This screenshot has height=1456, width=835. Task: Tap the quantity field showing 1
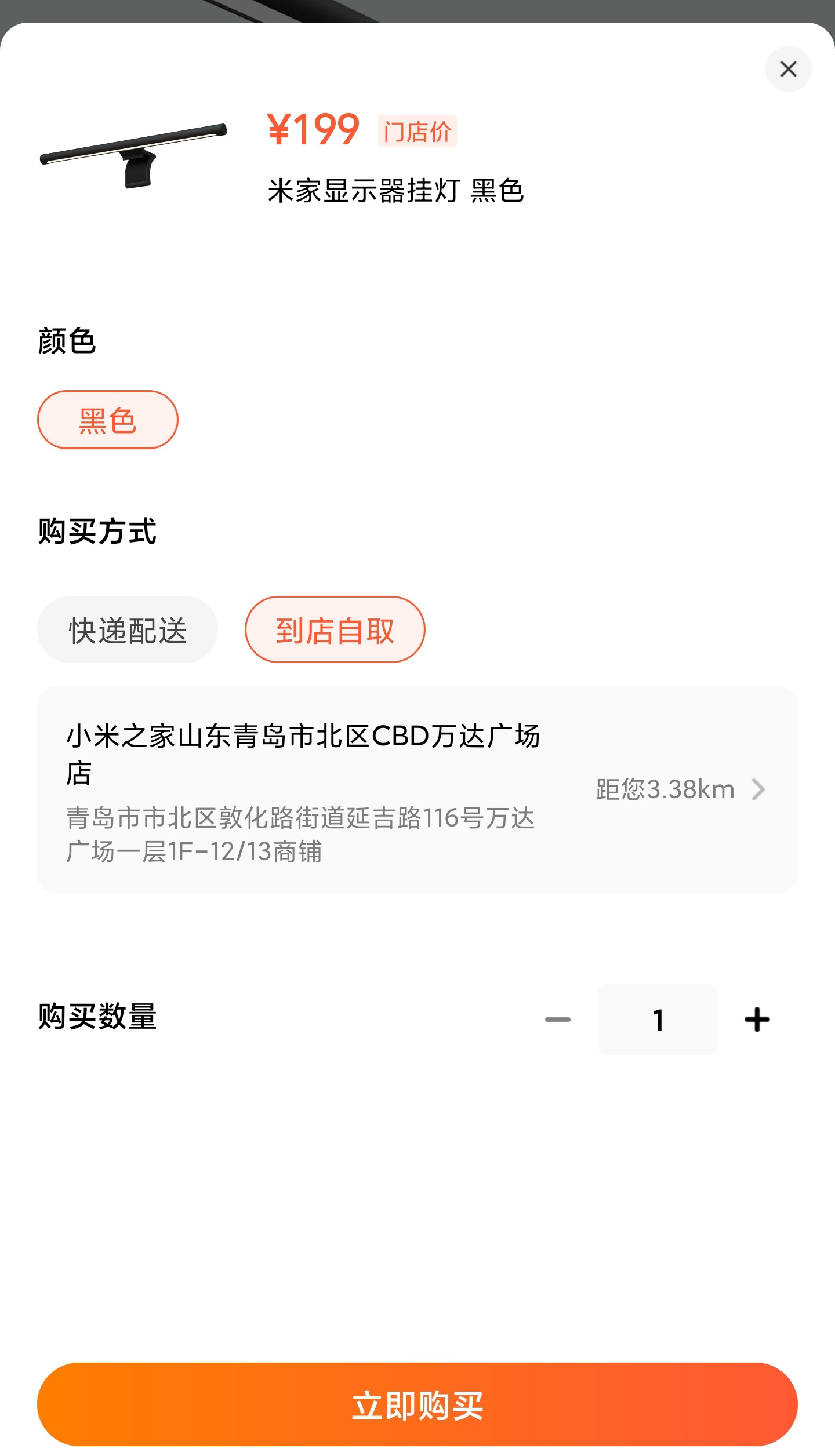click(x=658, y=1020)
